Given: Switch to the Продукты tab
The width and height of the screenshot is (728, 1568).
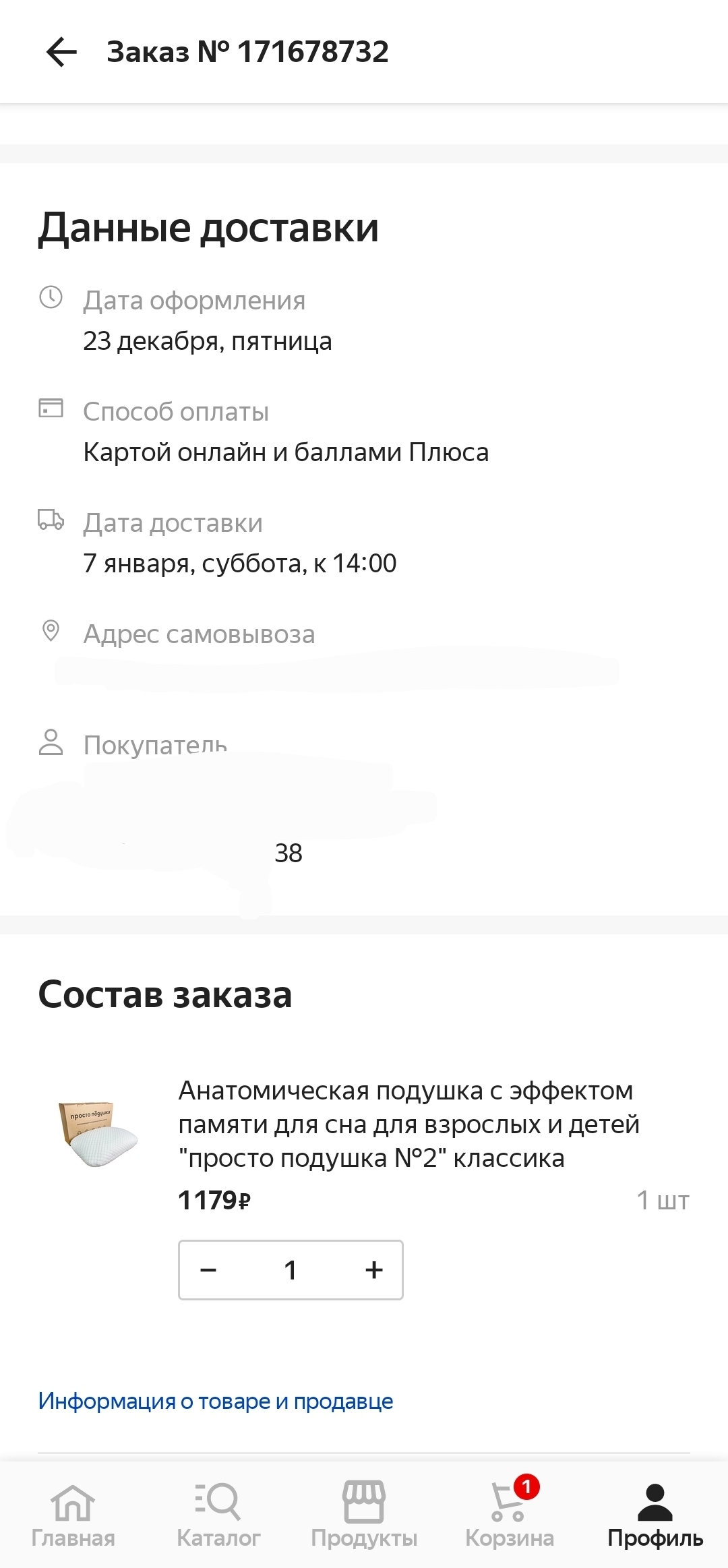Looking at the screenshot, I should (364, 1514).
